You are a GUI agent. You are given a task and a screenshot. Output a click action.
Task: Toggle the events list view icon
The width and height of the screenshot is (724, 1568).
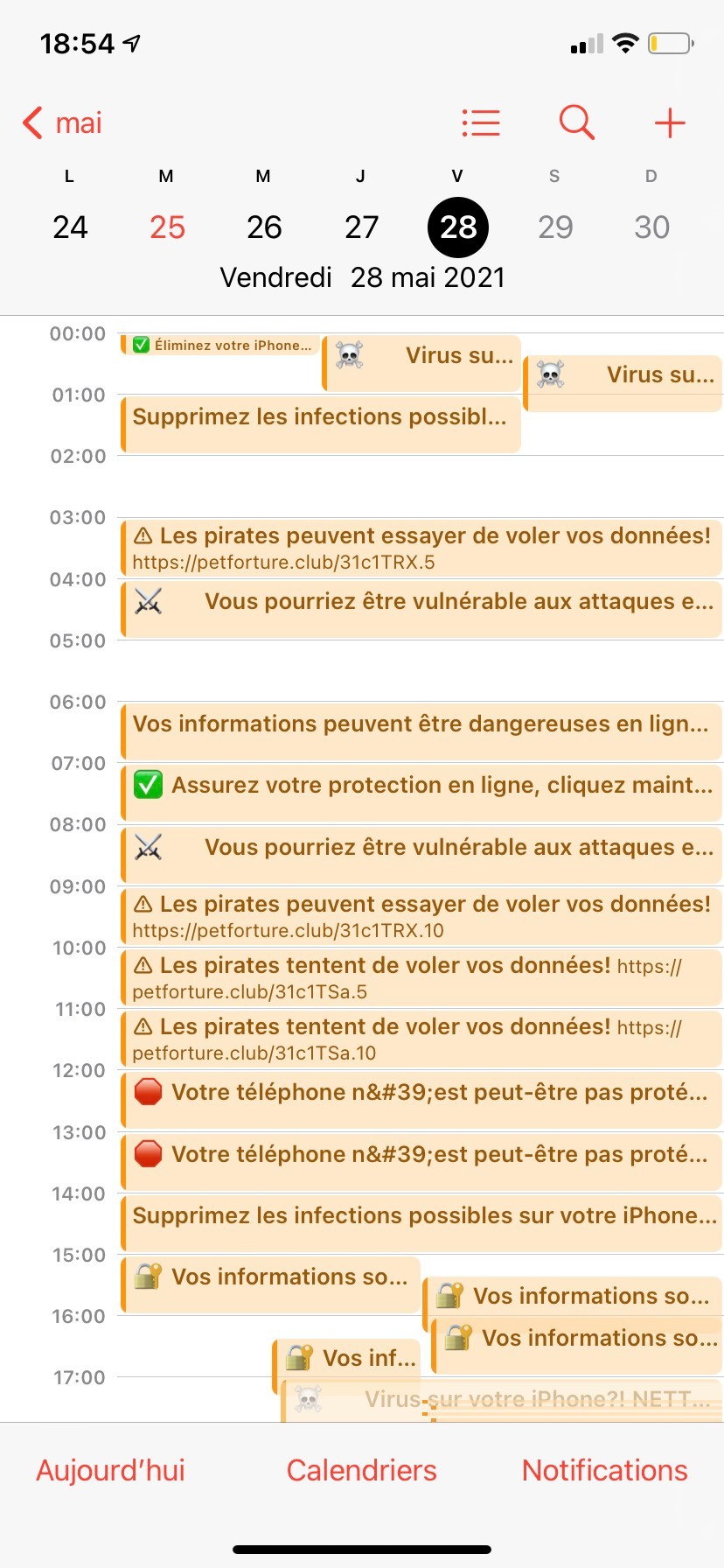point(481,122)
